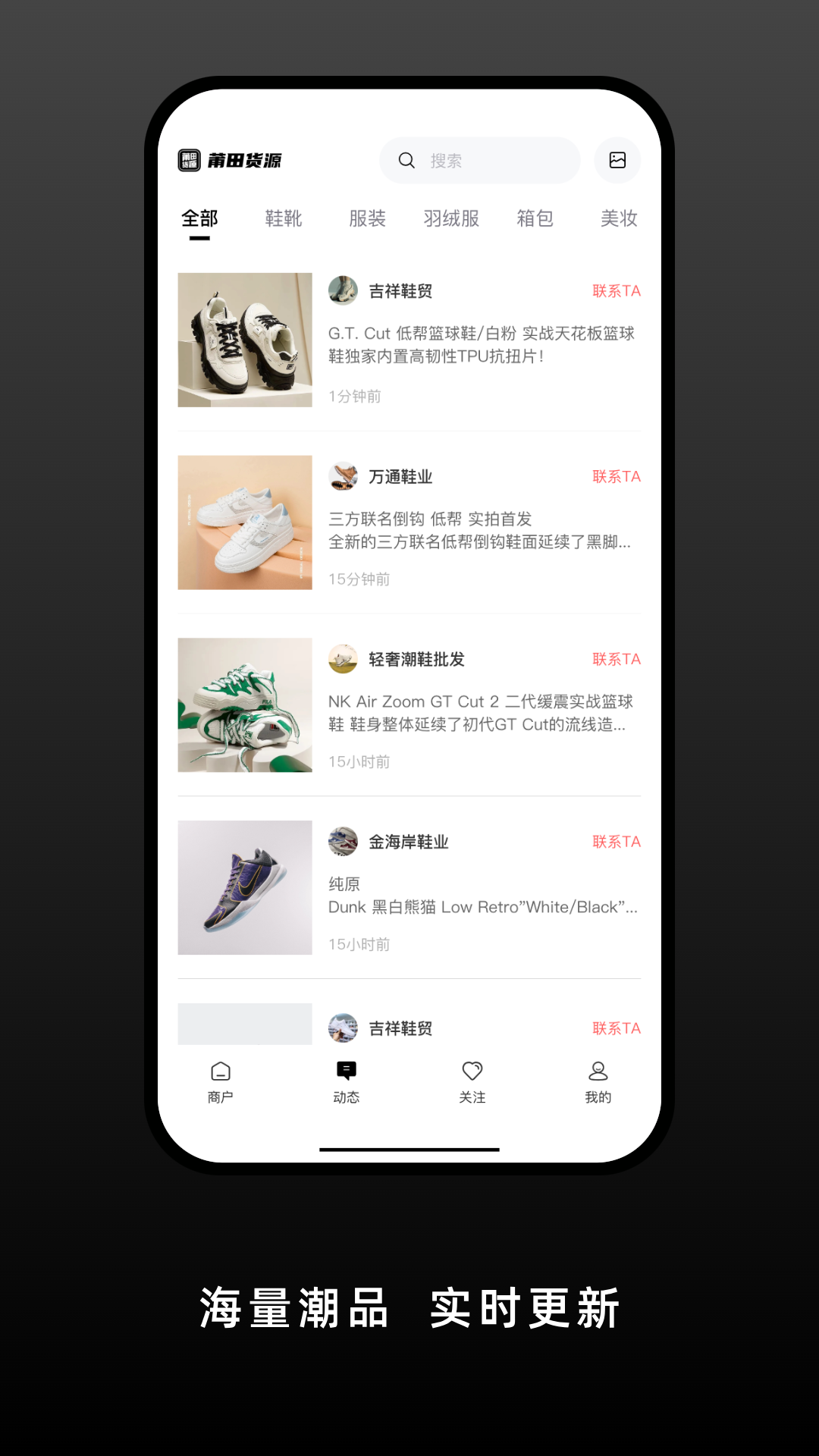Screen dimensions: 819x1456
Task: Tap 吉祥鞋贸 shop avatar icon
Action: tap(343, 290)
